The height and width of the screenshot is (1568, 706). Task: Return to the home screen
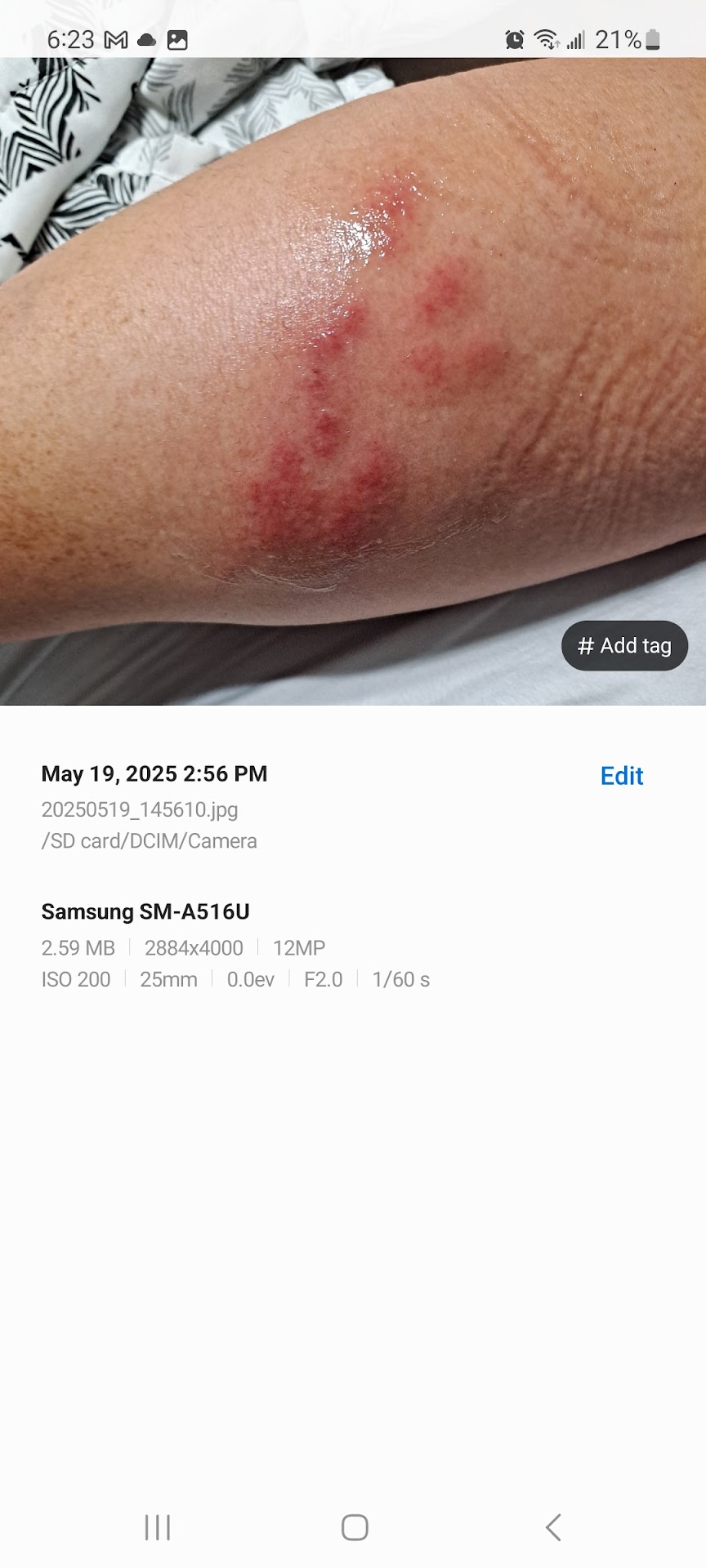[x=355, y=1526]
